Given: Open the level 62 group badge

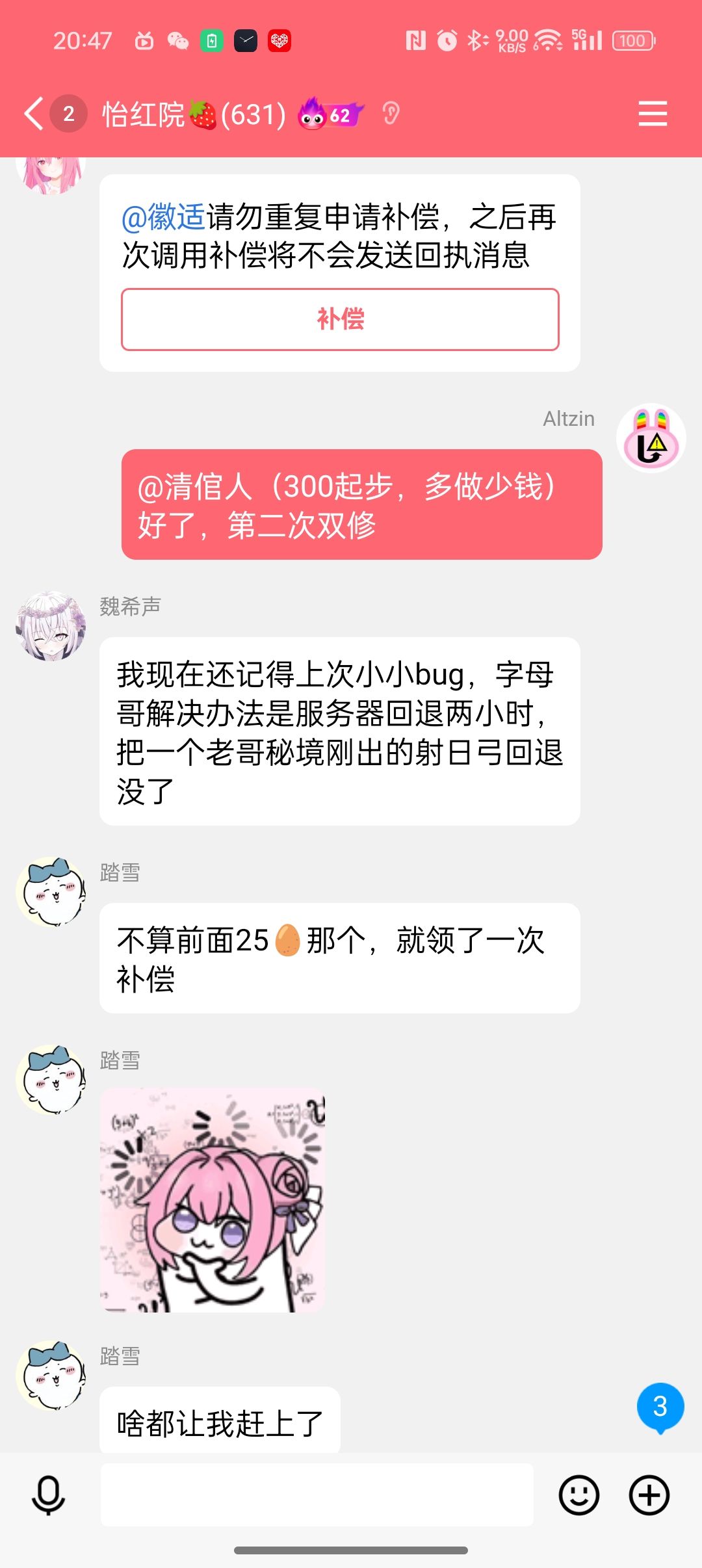Looking at the screenshot, I should (330, 114).
